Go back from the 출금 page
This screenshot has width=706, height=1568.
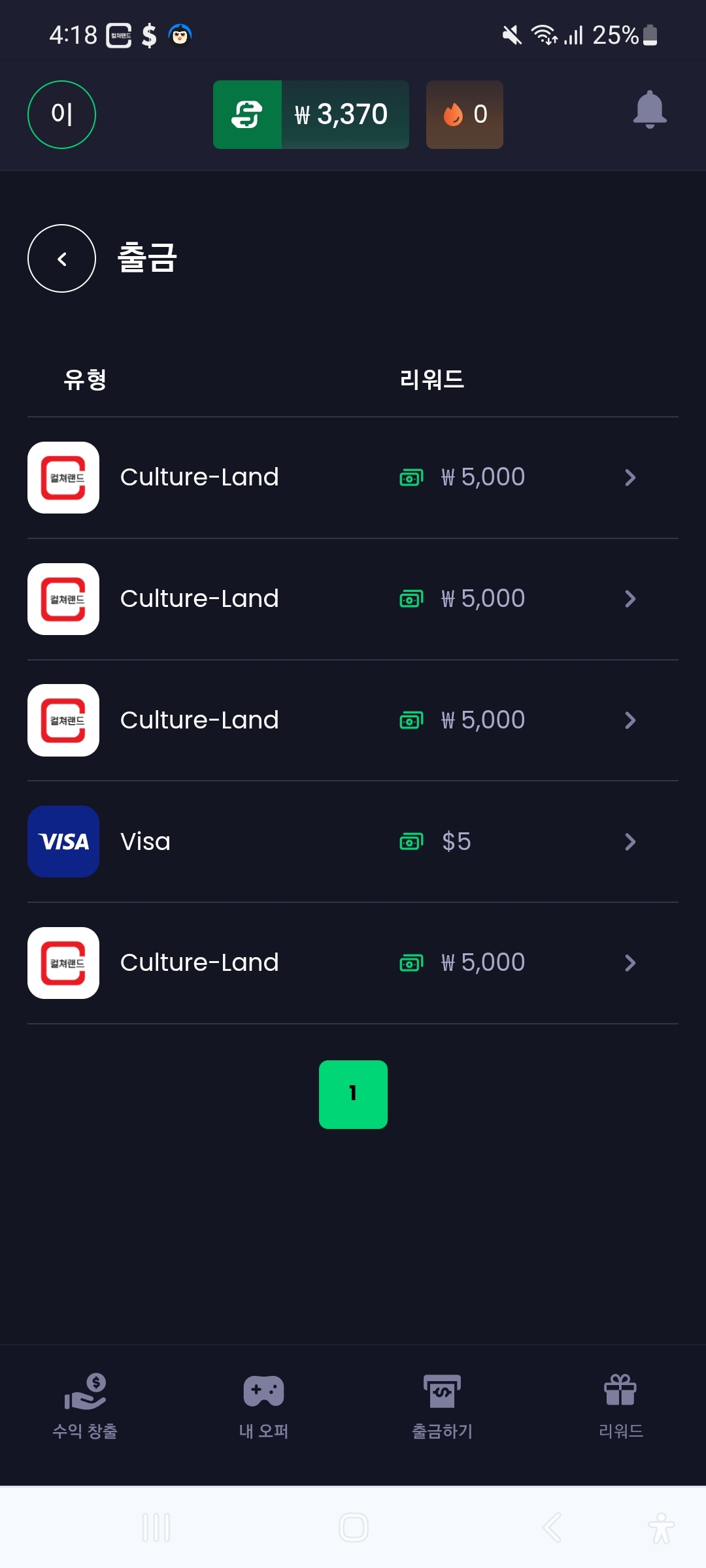click(61, 259)
